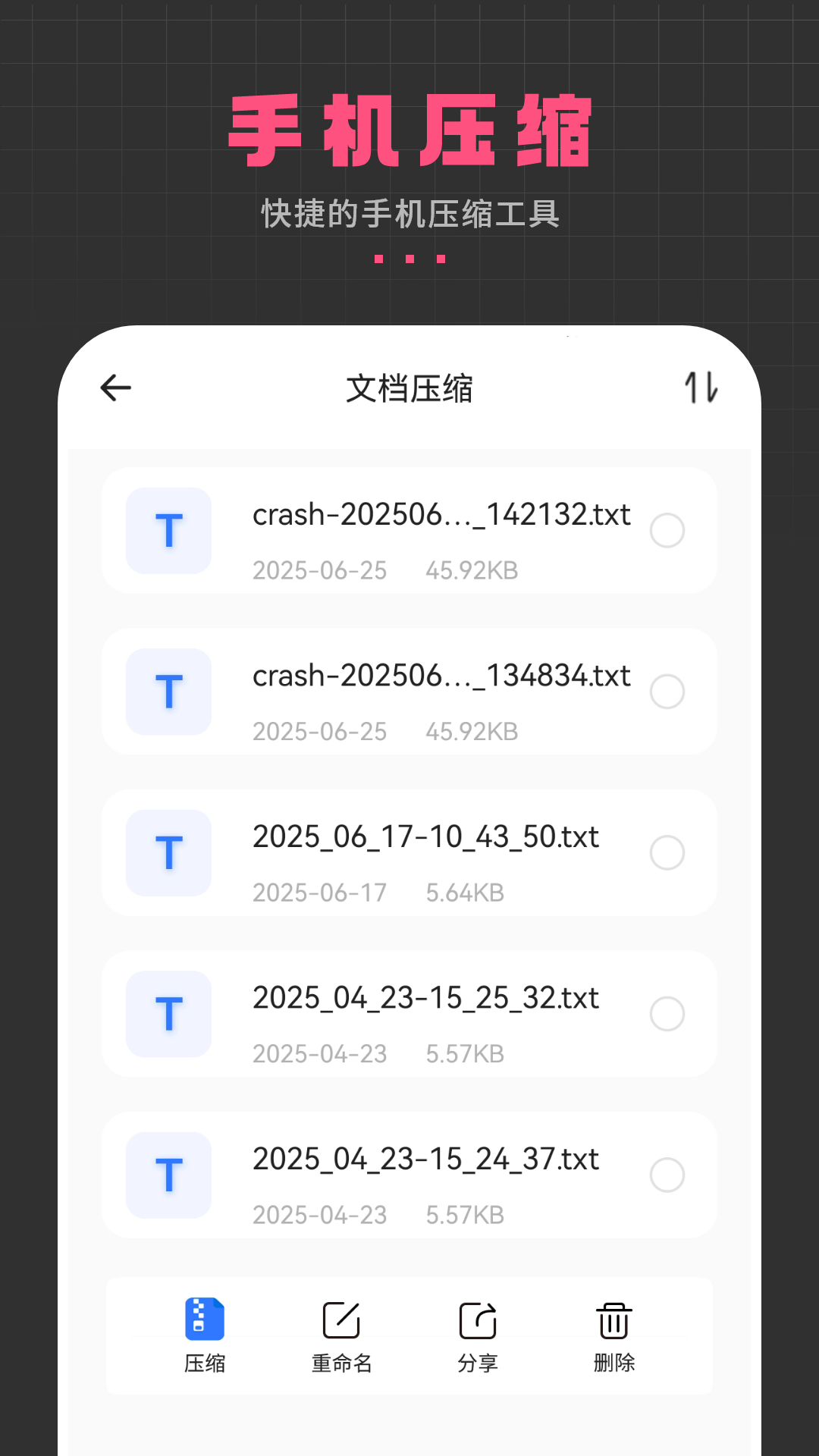Image resolution: width=819 pixels, height=1456 pixels.
Task: Tap the 重命名 pencil edit icon
Action: click(x=341, y=1318)
